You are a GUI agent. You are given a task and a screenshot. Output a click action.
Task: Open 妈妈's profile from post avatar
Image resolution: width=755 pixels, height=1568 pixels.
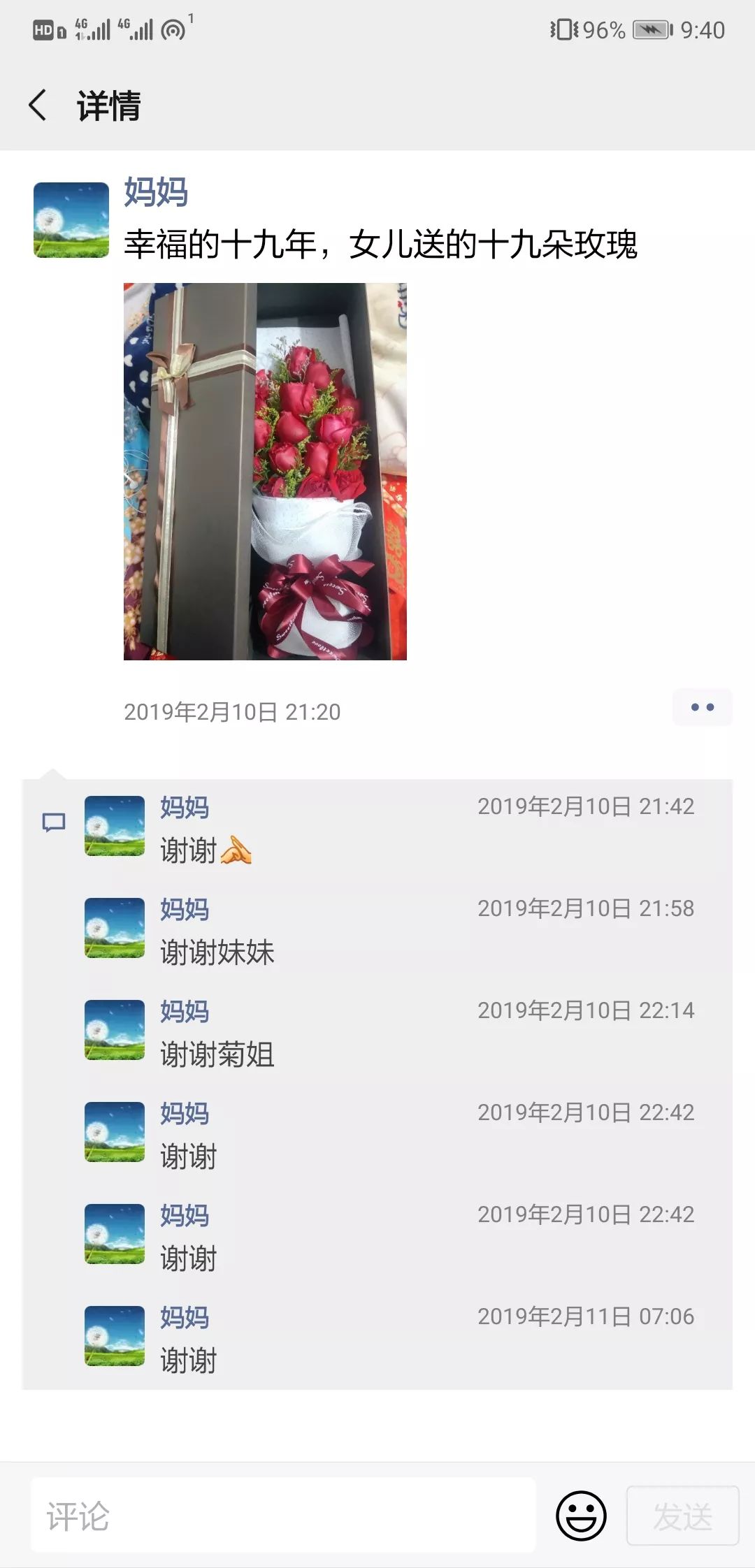(x=71, y=220)
